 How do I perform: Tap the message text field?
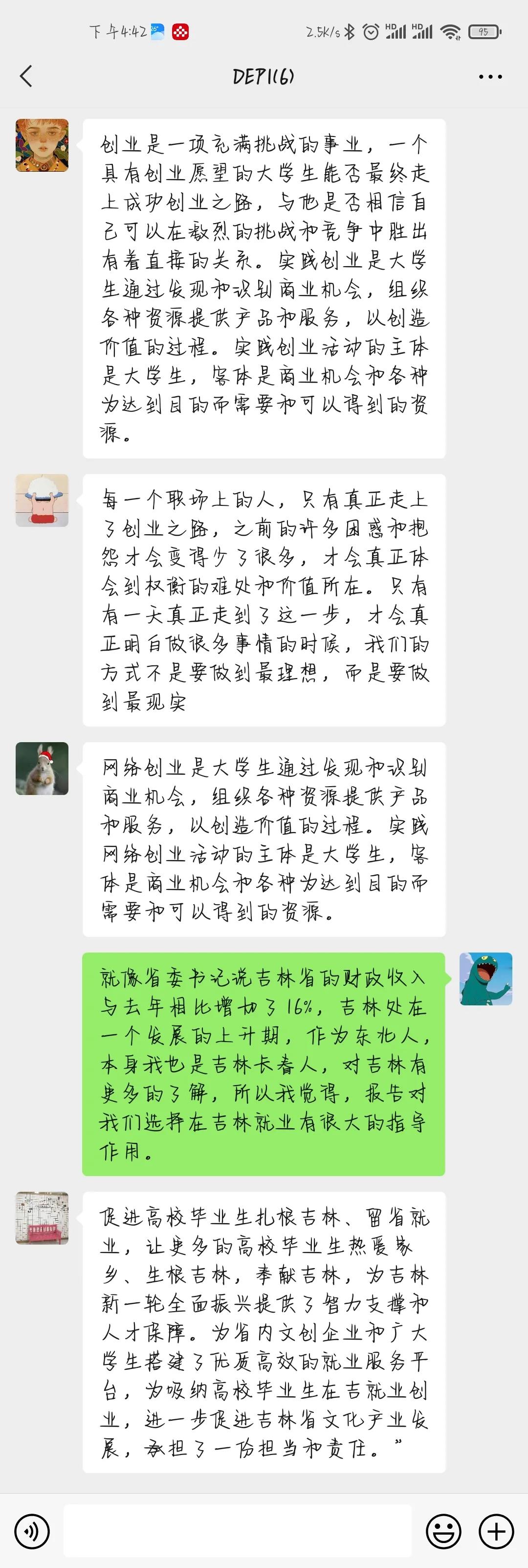(237, 1531)
